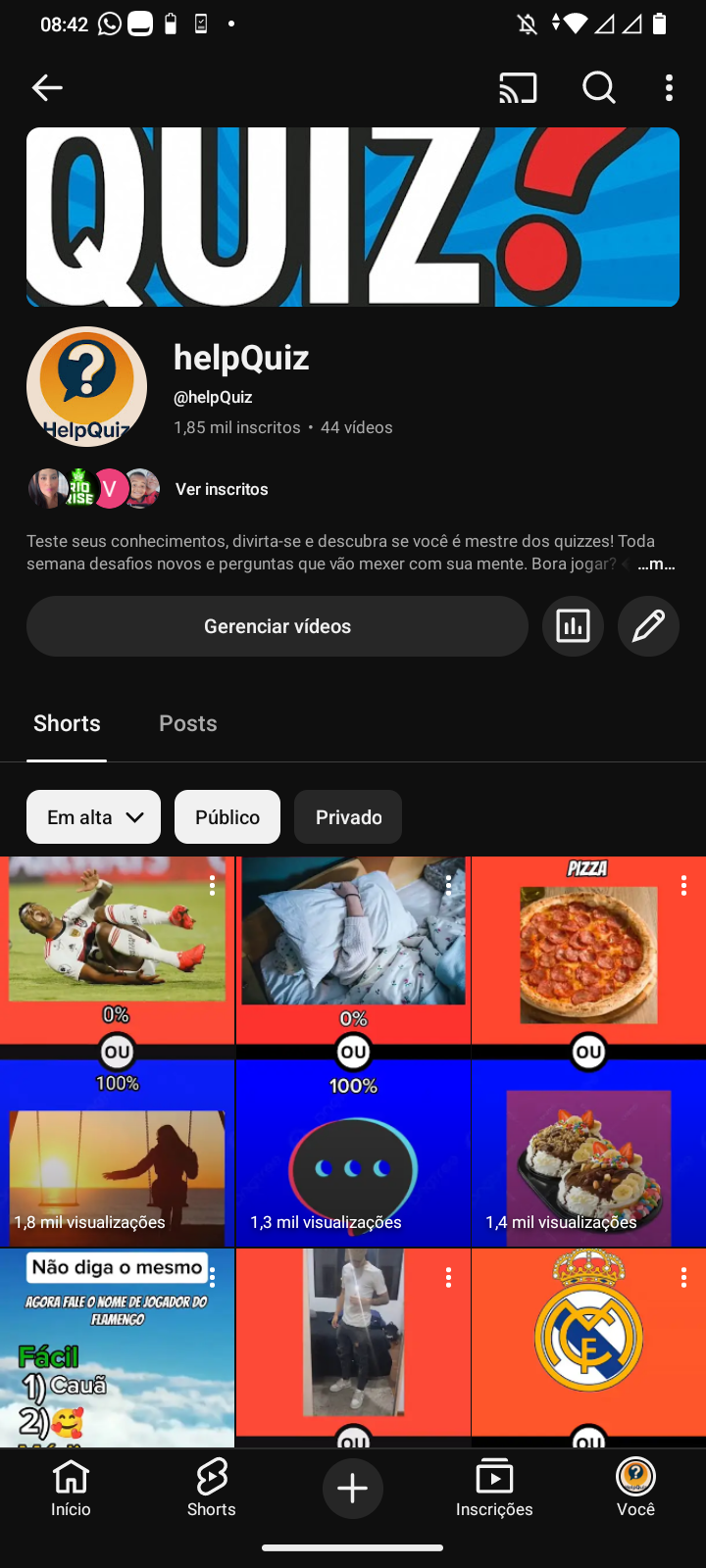Expand the channel description
The height and width of the screenshot is (1568, 706).
pyautogui.click(x=656, y=564)
